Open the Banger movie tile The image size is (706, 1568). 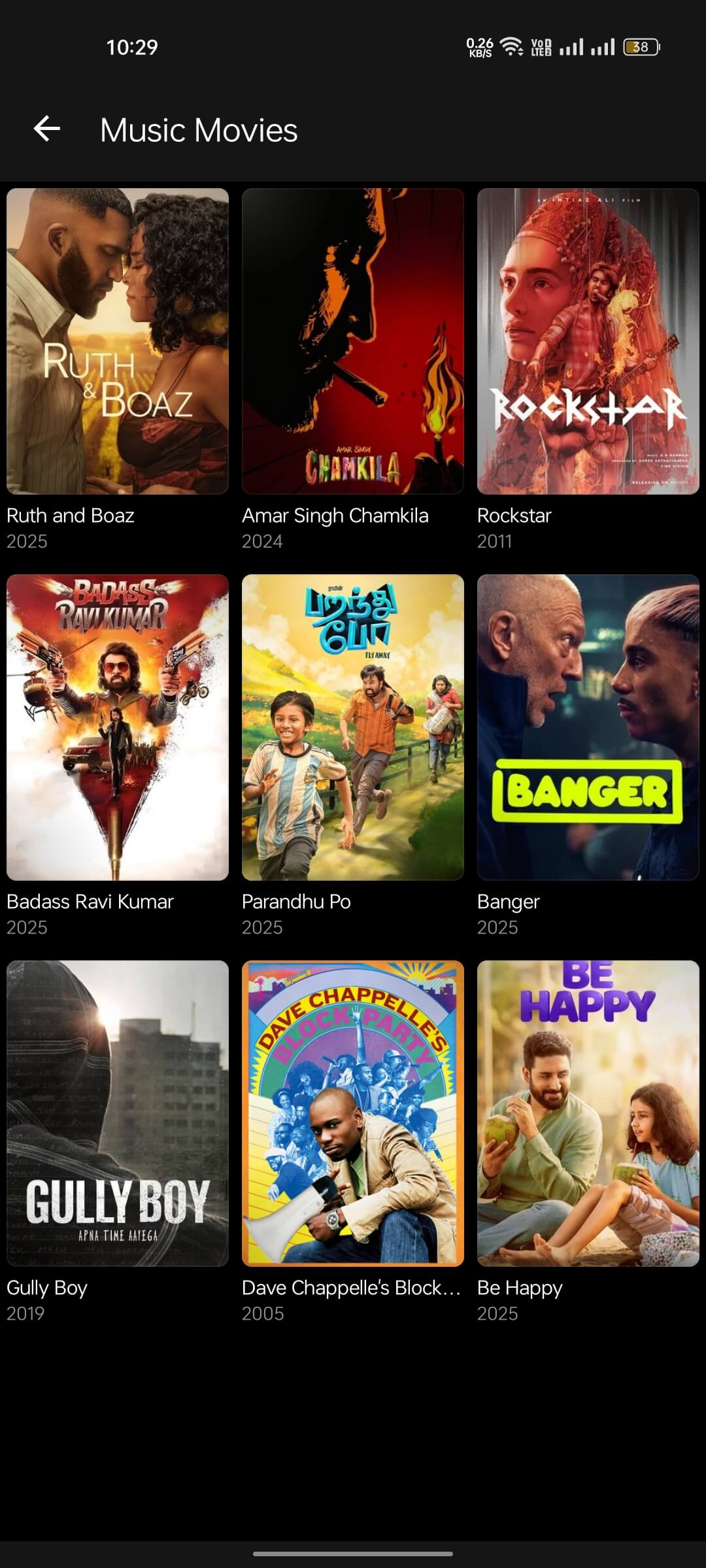coord(588,727)
